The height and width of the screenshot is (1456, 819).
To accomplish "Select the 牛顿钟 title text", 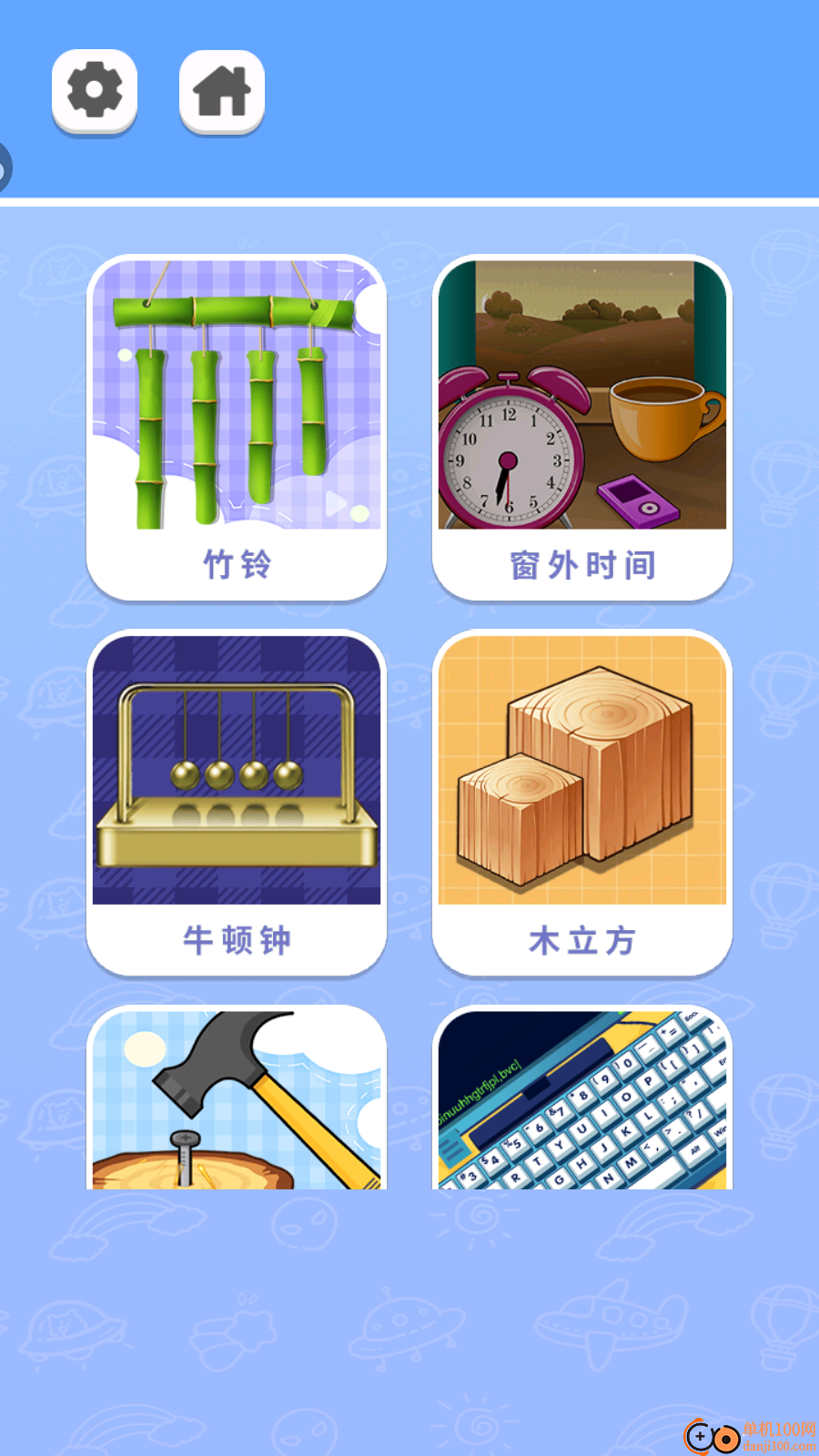I will tap(236, 942).
